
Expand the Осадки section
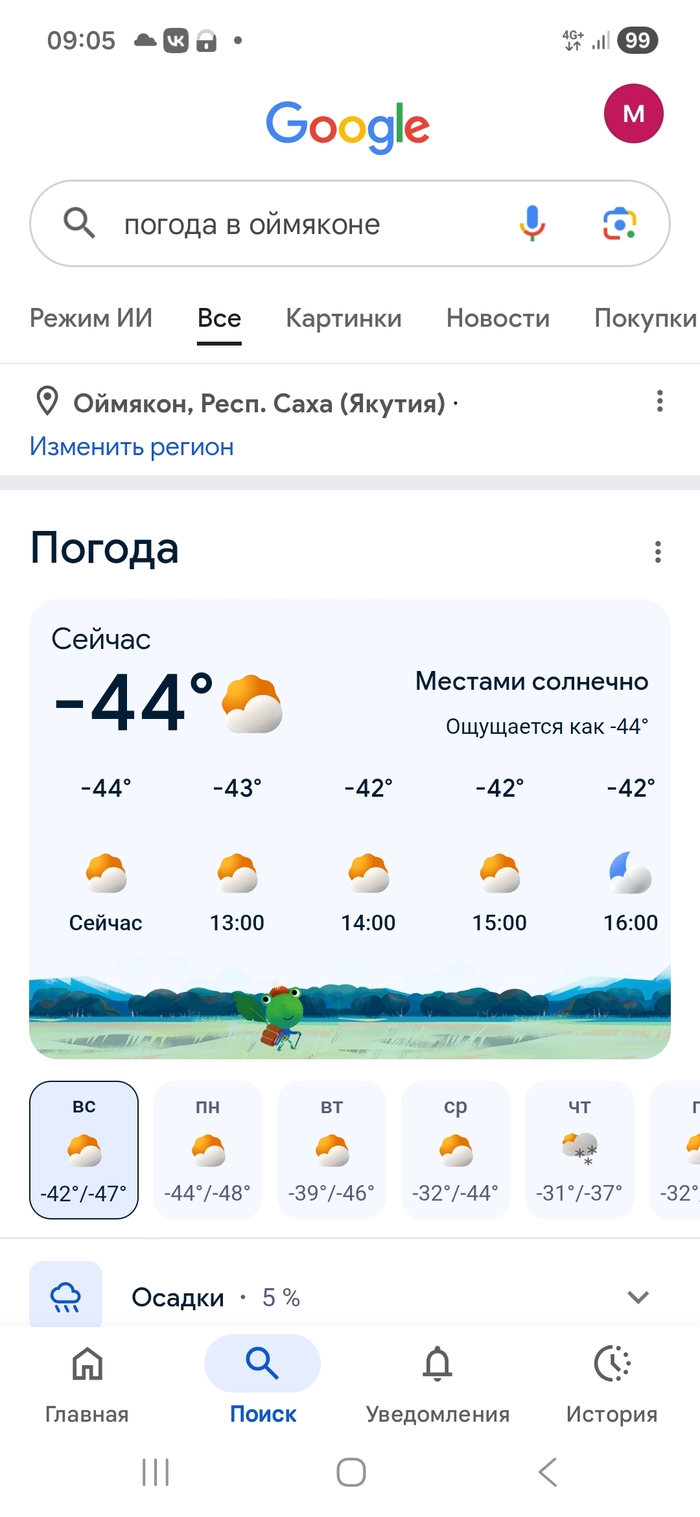[x=637, y=1298]
